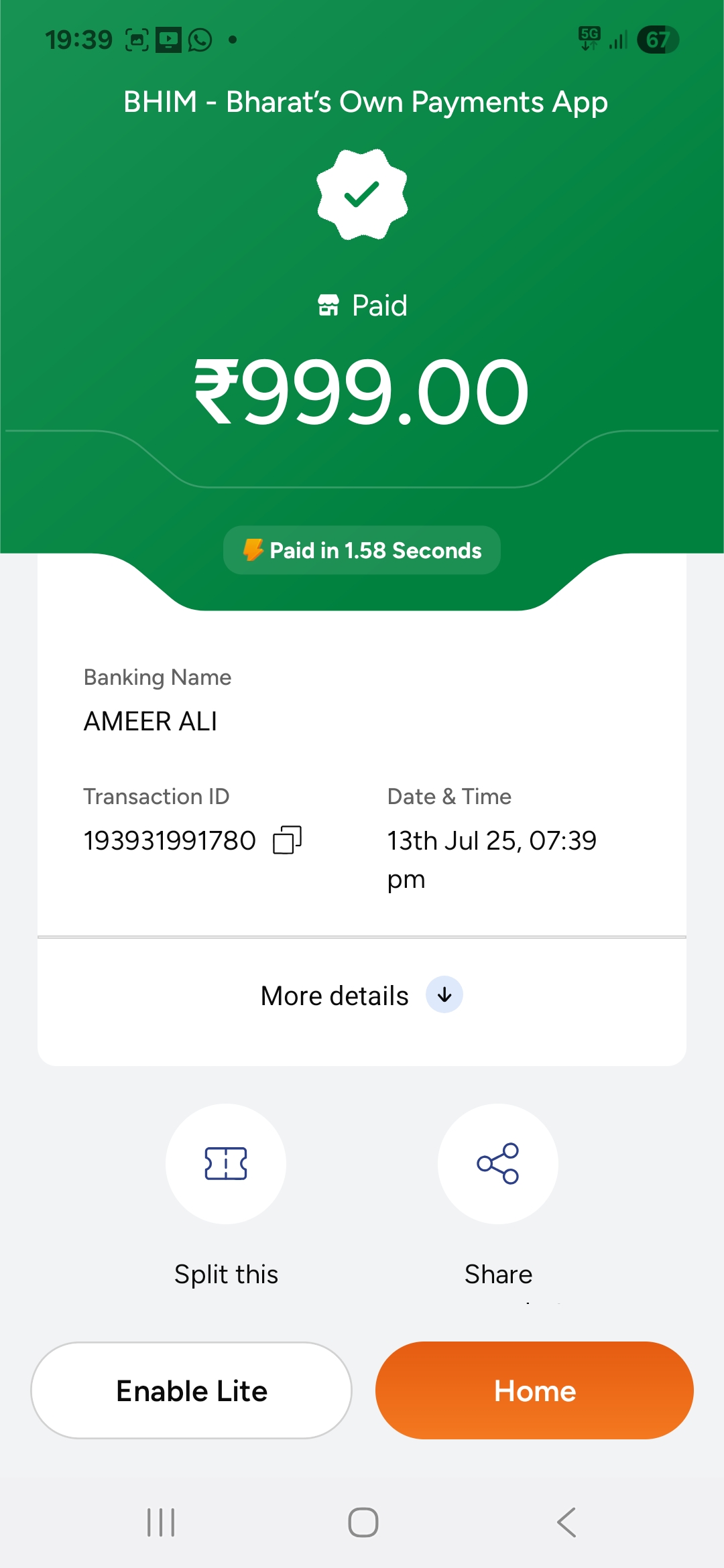Open recent apps from navigation bar

point(161,1522)
